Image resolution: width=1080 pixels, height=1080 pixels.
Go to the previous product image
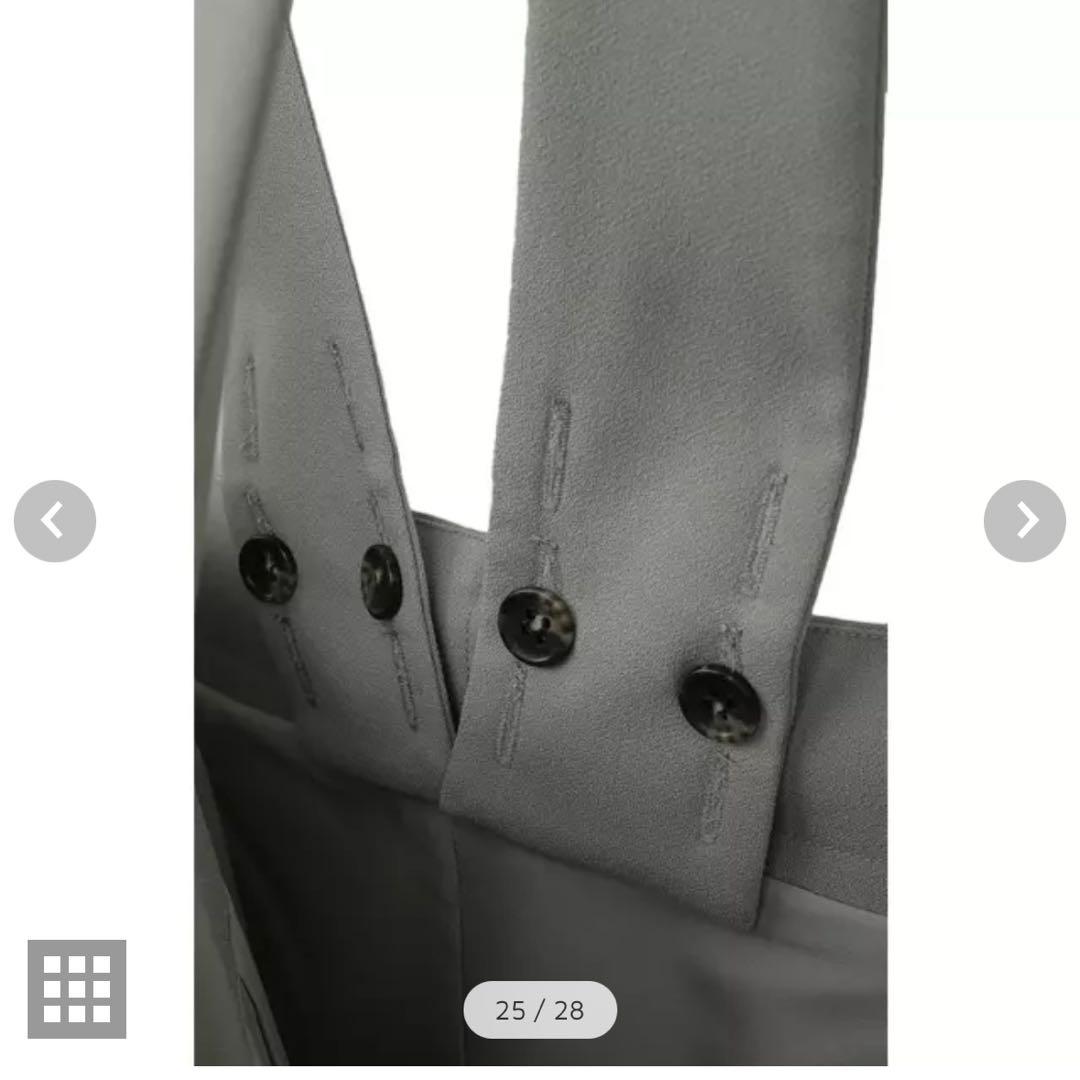click(55, 521)
